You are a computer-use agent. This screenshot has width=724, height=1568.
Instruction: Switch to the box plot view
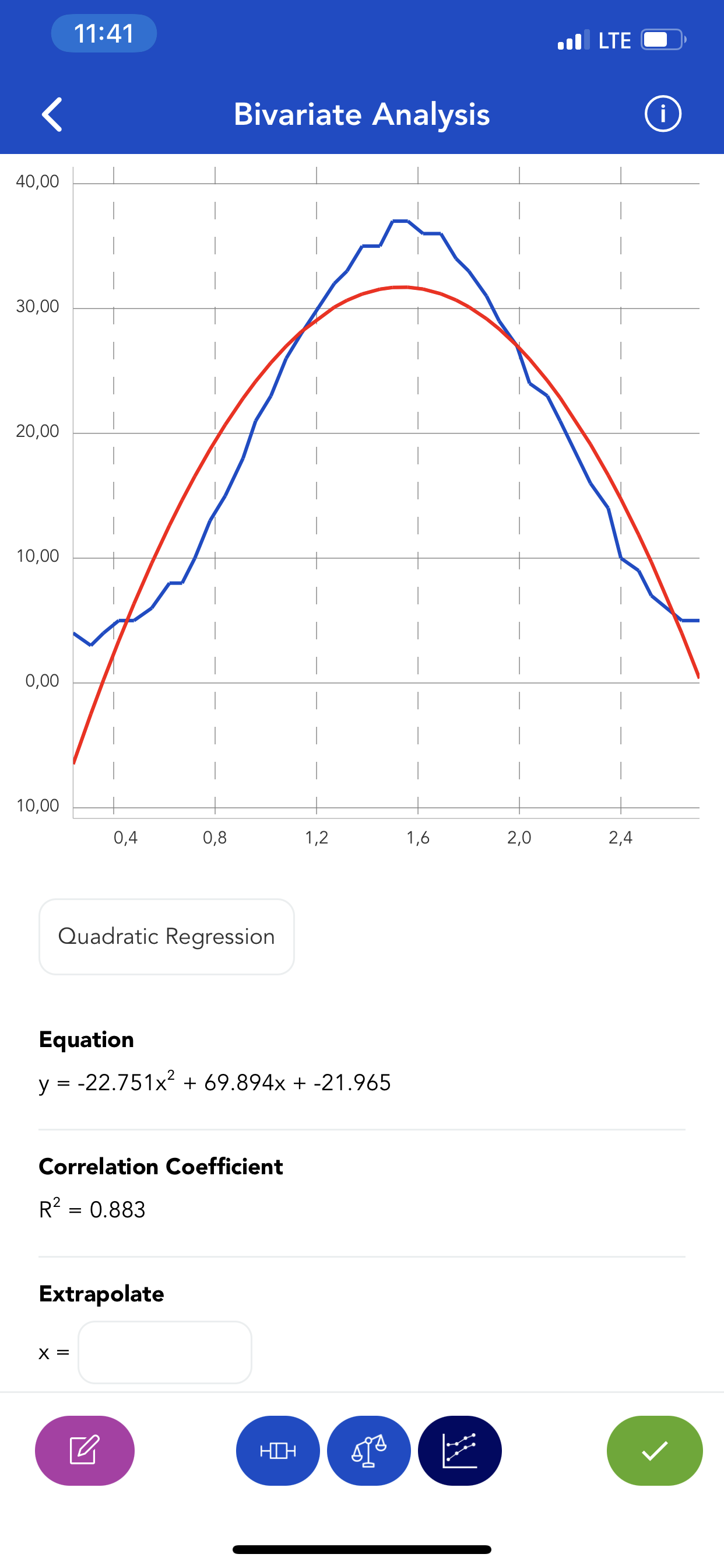click(x=277, y=1451)
